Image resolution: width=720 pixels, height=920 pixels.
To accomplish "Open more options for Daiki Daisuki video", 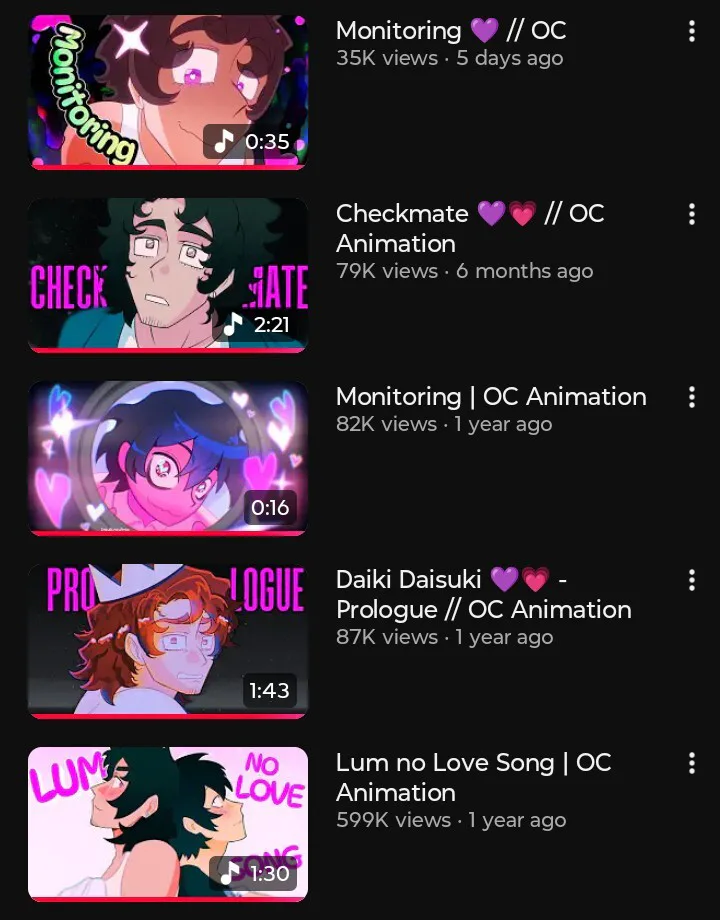I will [x=691, y=580].
